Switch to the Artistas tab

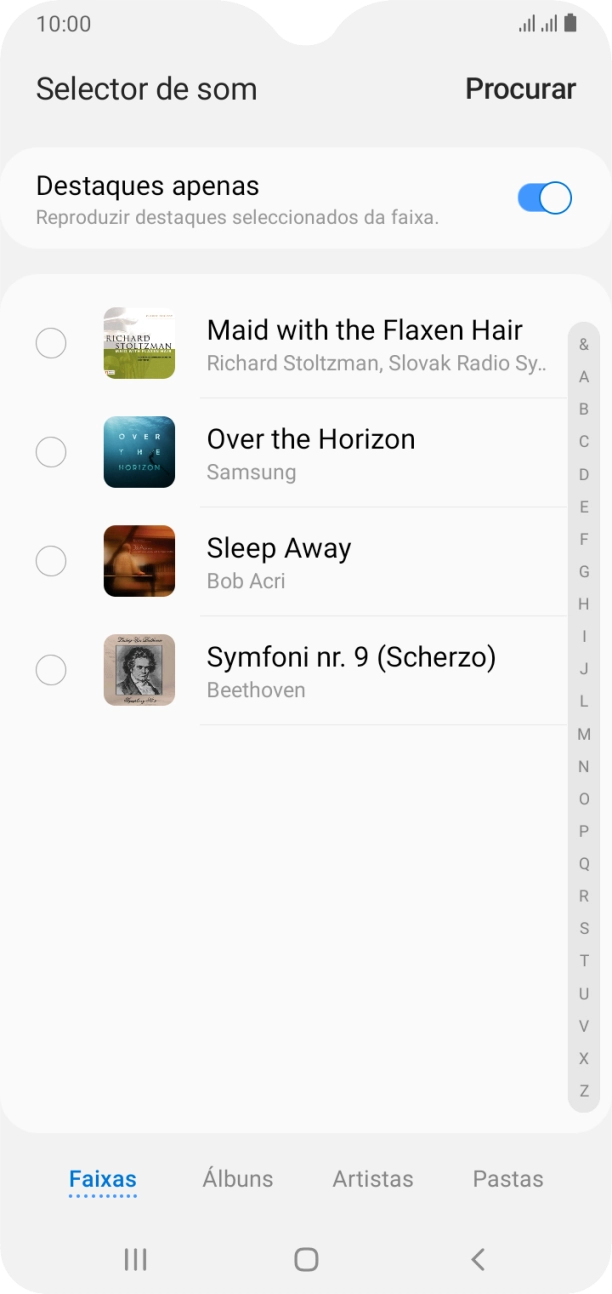[373, 1179]
